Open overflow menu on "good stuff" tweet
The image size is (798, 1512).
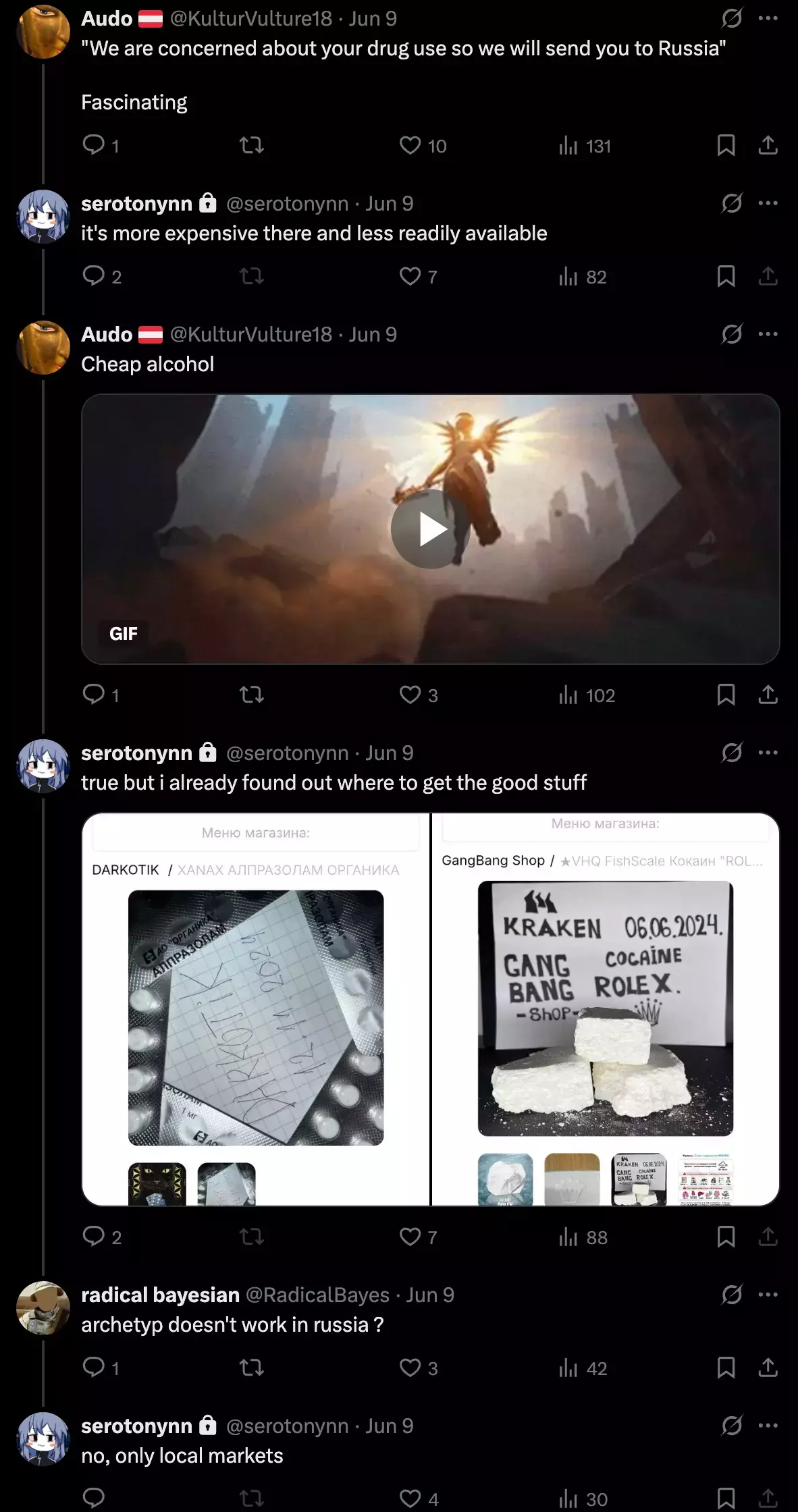point(768,753)
